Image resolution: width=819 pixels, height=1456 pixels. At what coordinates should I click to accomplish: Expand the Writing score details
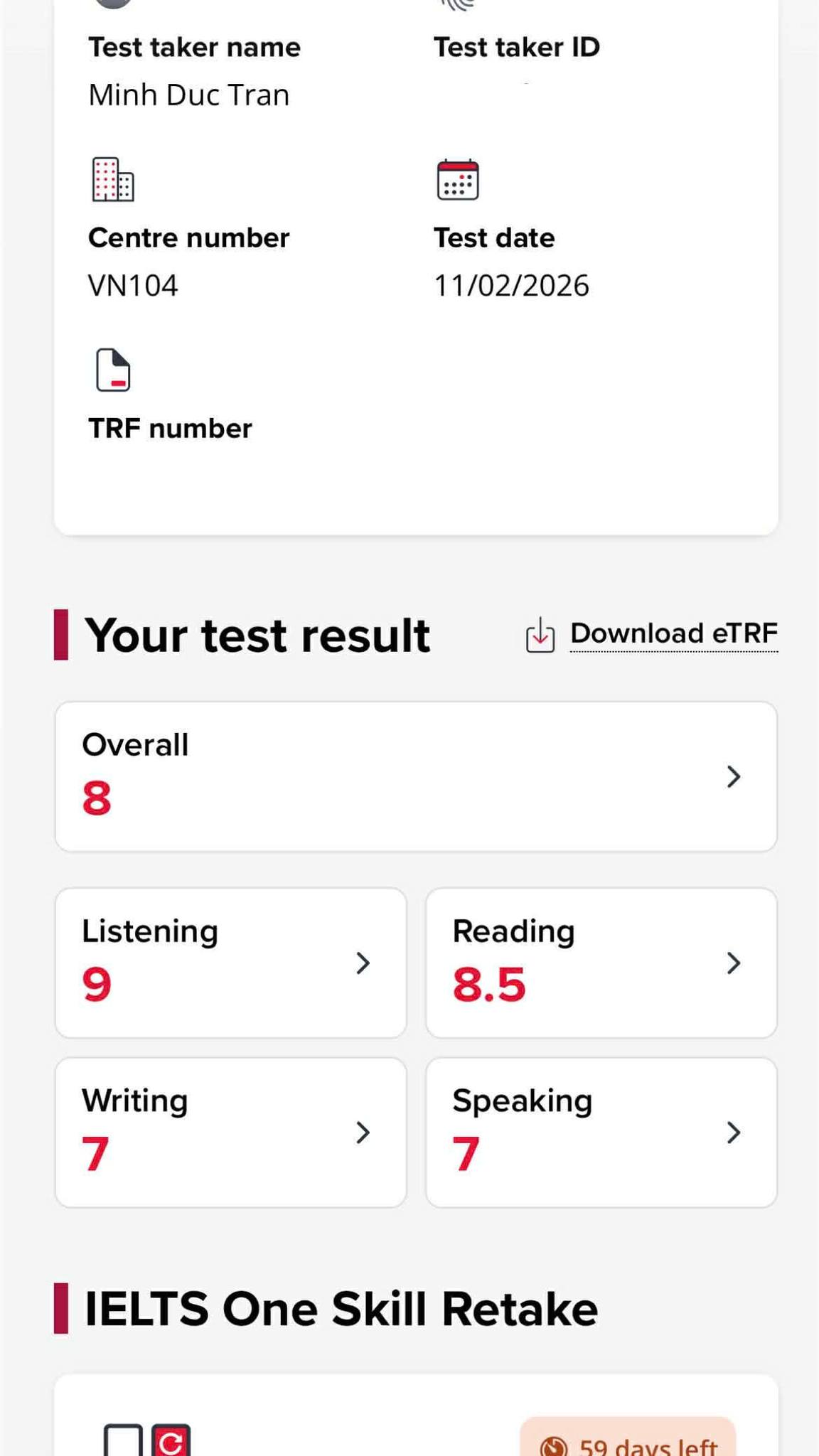pos(230,1132)
